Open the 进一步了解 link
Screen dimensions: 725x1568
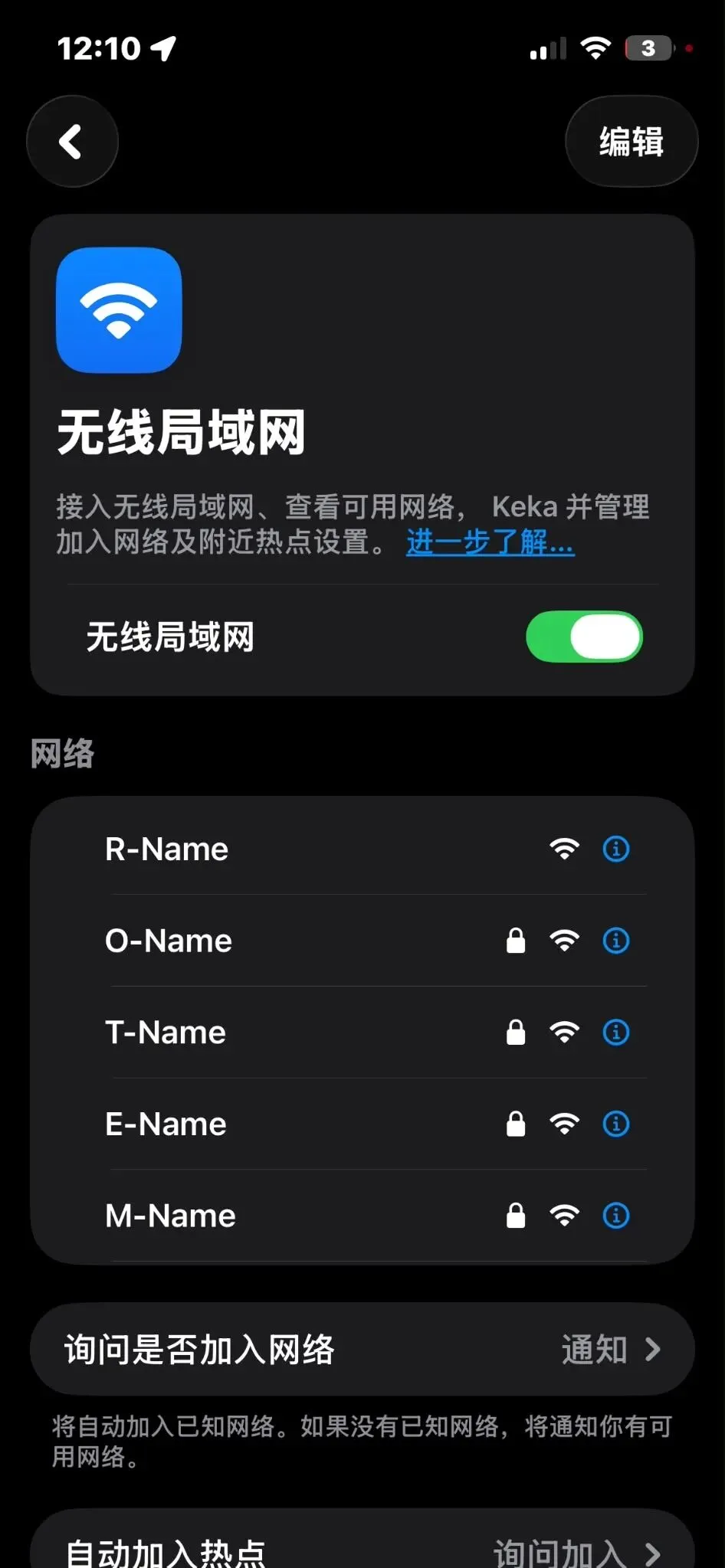[490, 542]
